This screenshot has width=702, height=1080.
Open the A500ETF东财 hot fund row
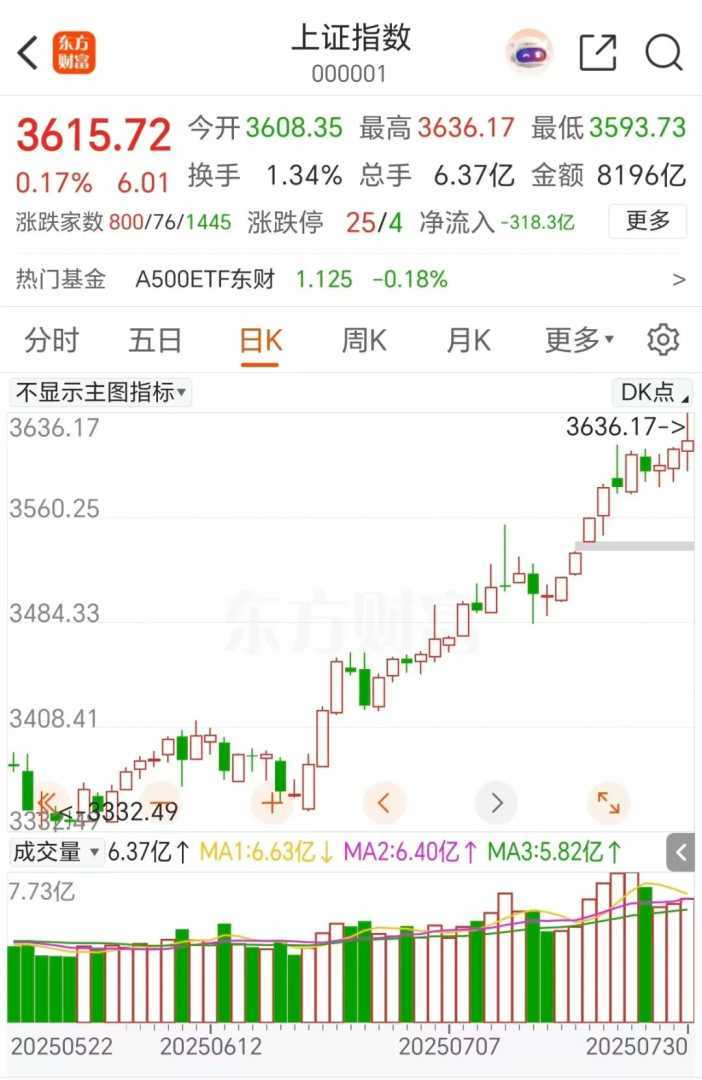click(350, 279)
